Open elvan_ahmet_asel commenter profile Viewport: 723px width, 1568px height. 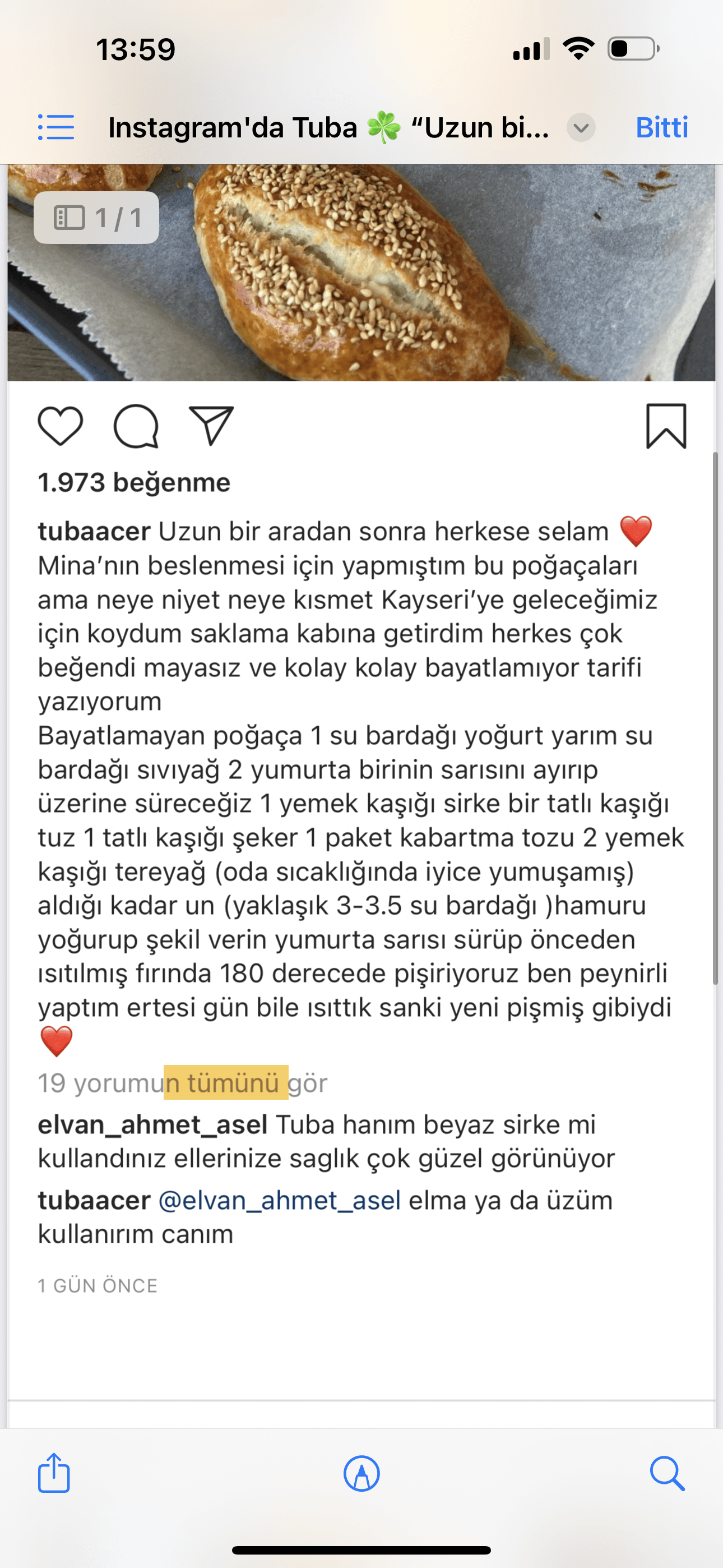point(152,1124)
